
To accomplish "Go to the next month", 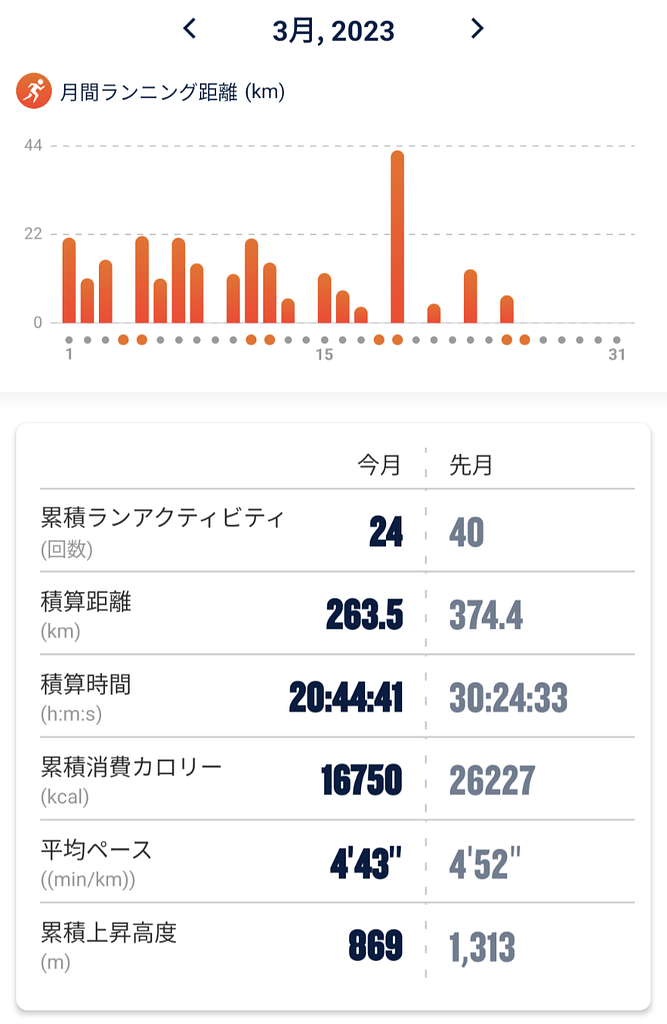I will pyautogui.click(x=477, y=29).
